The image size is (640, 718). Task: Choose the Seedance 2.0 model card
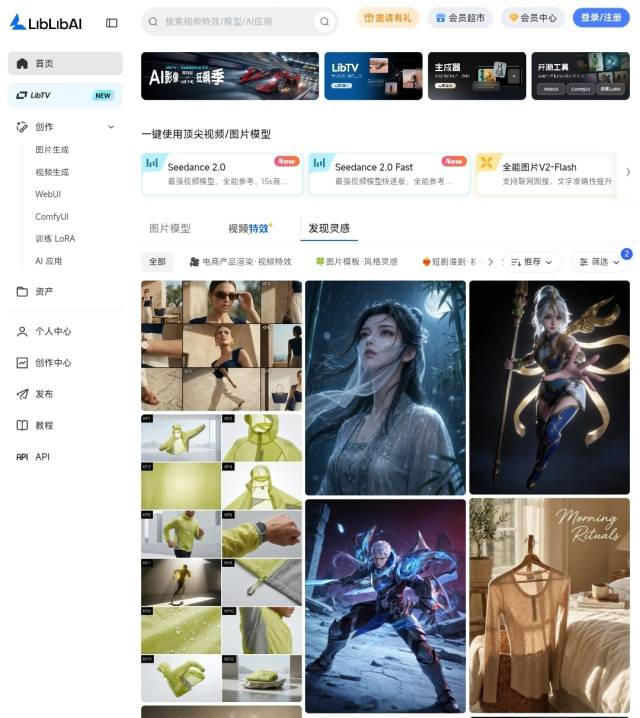(221, 174)
